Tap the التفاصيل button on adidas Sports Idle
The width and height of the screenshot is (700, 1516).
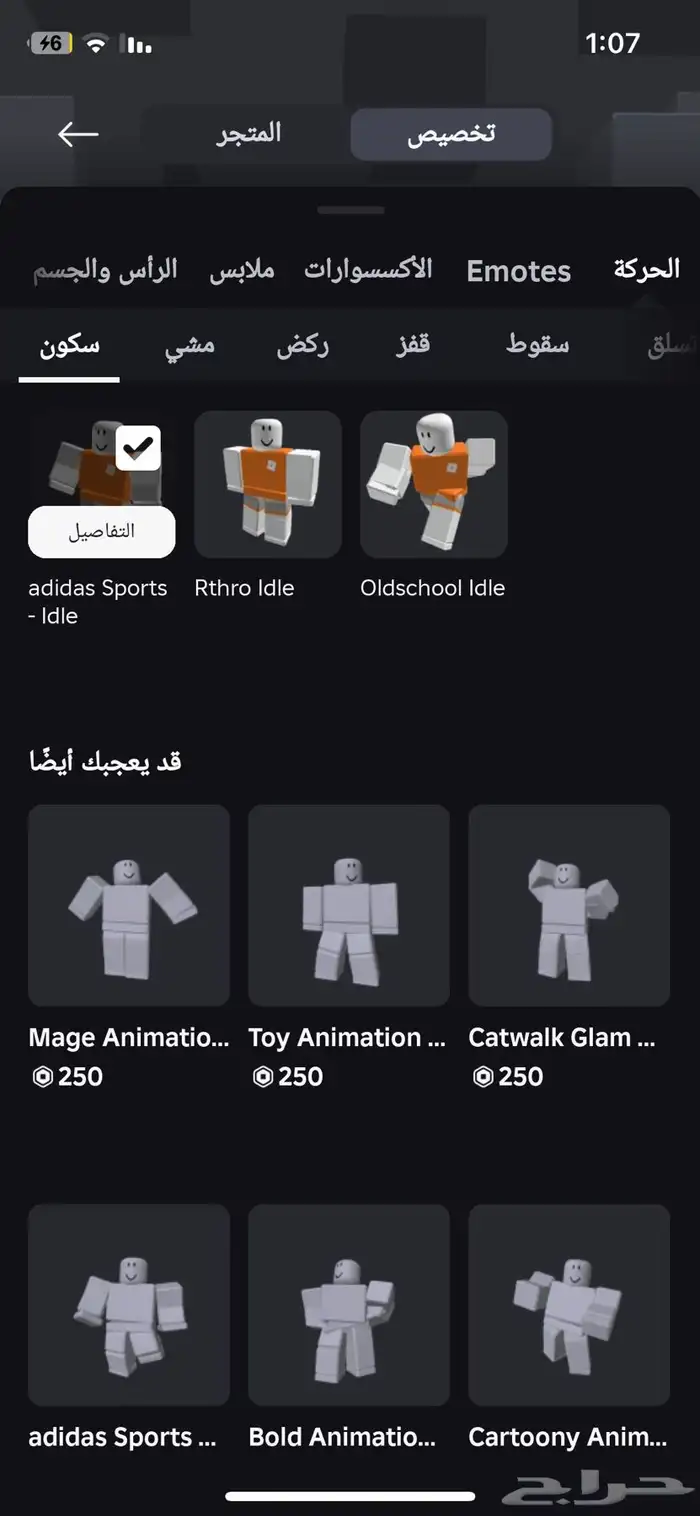coord(101,532)
